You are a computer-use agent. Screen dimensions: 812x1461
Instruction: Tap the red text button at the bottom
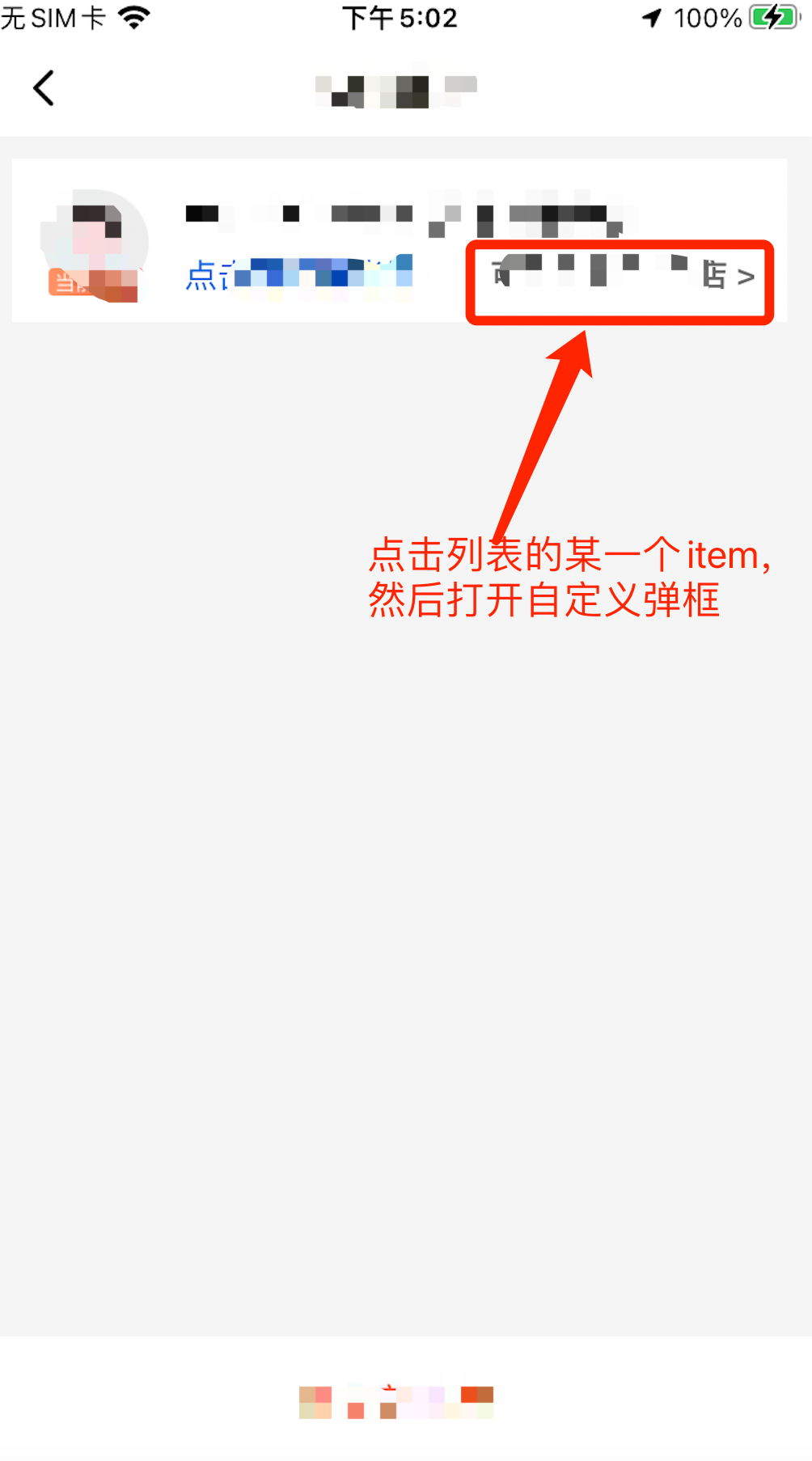coord(395,1401)
